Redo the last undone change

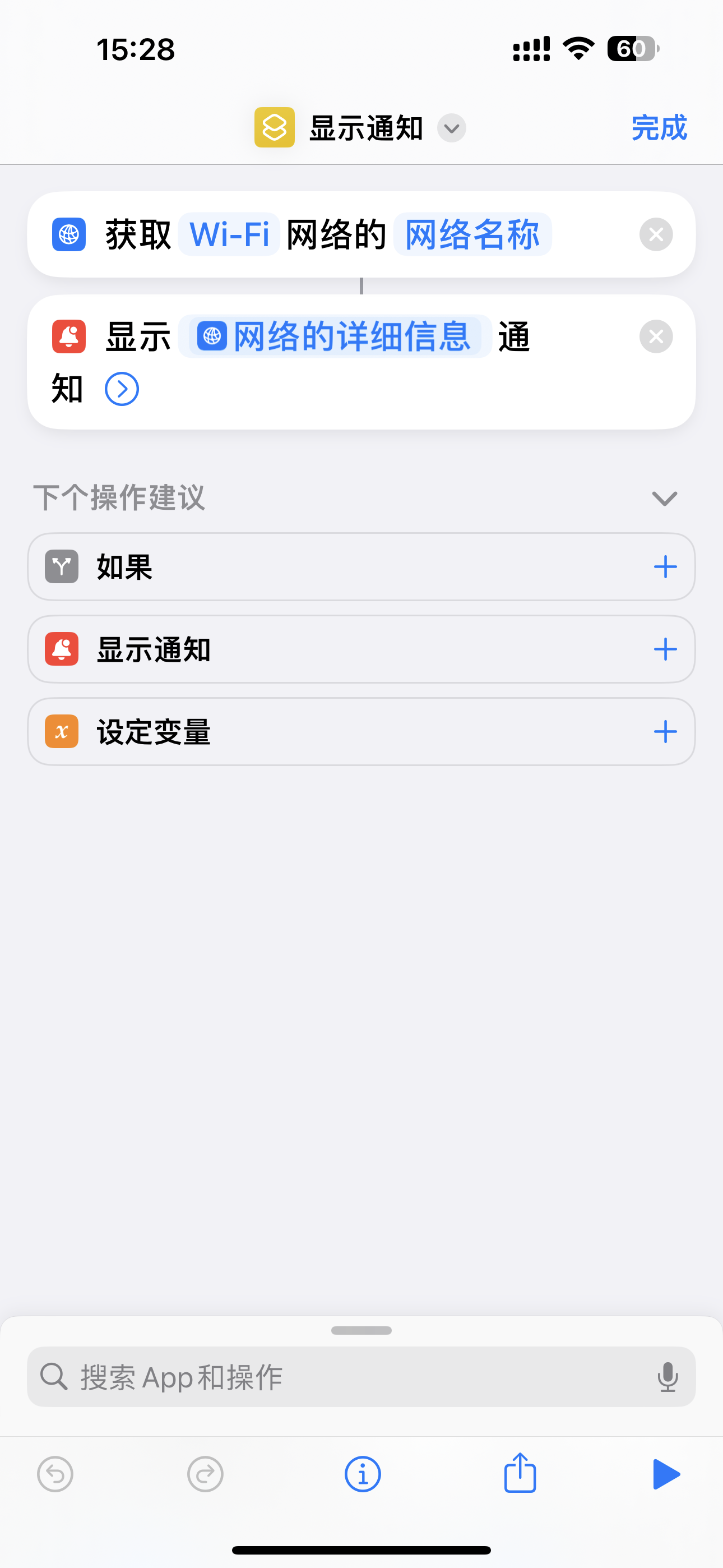[x=205, y=1474]
